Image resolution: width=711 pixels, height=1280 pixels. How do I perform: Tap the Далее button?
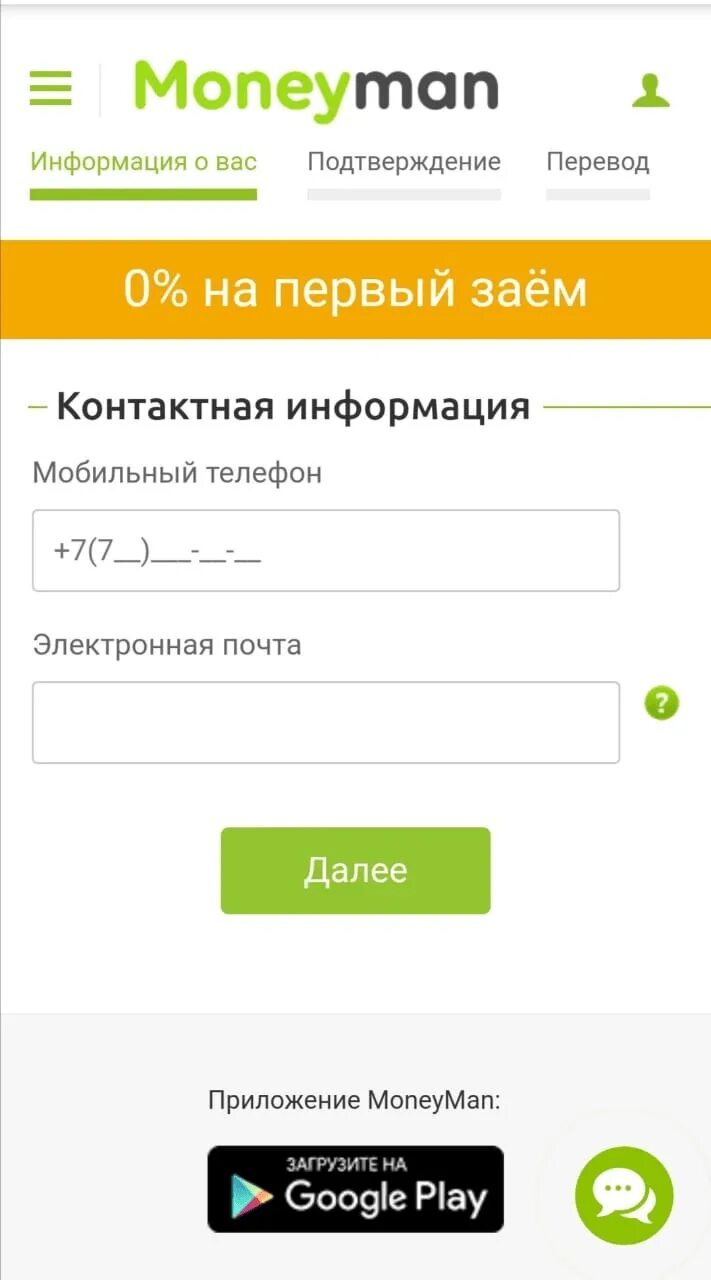355,870
